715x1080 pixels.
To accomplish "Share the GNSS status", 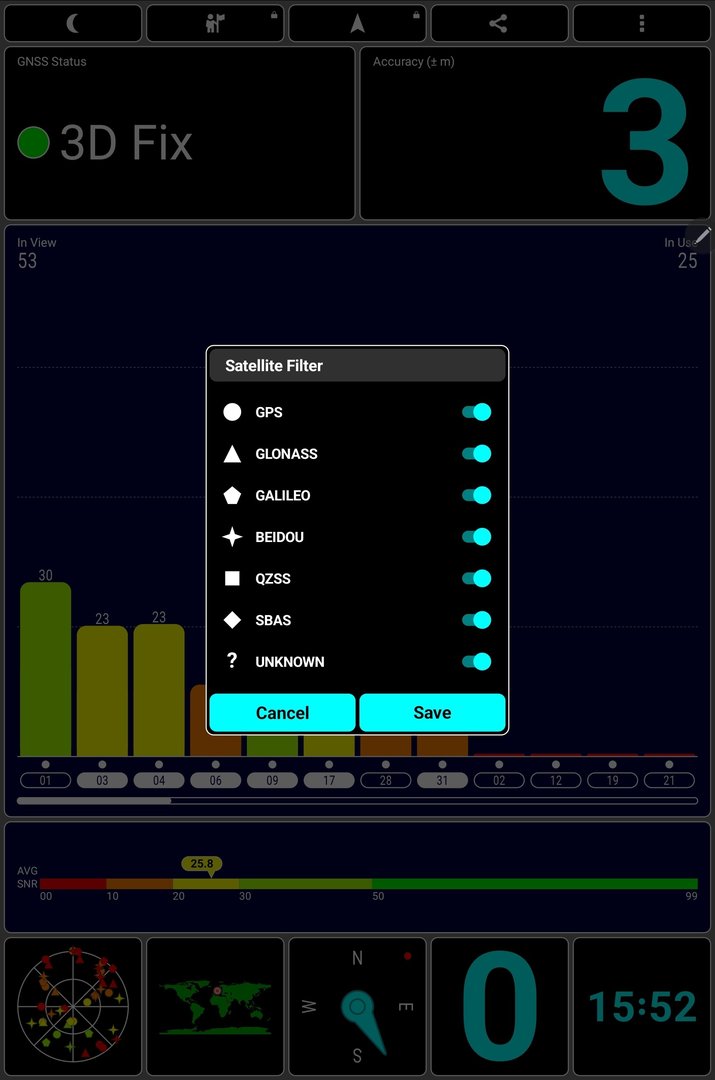I will 499,23.
